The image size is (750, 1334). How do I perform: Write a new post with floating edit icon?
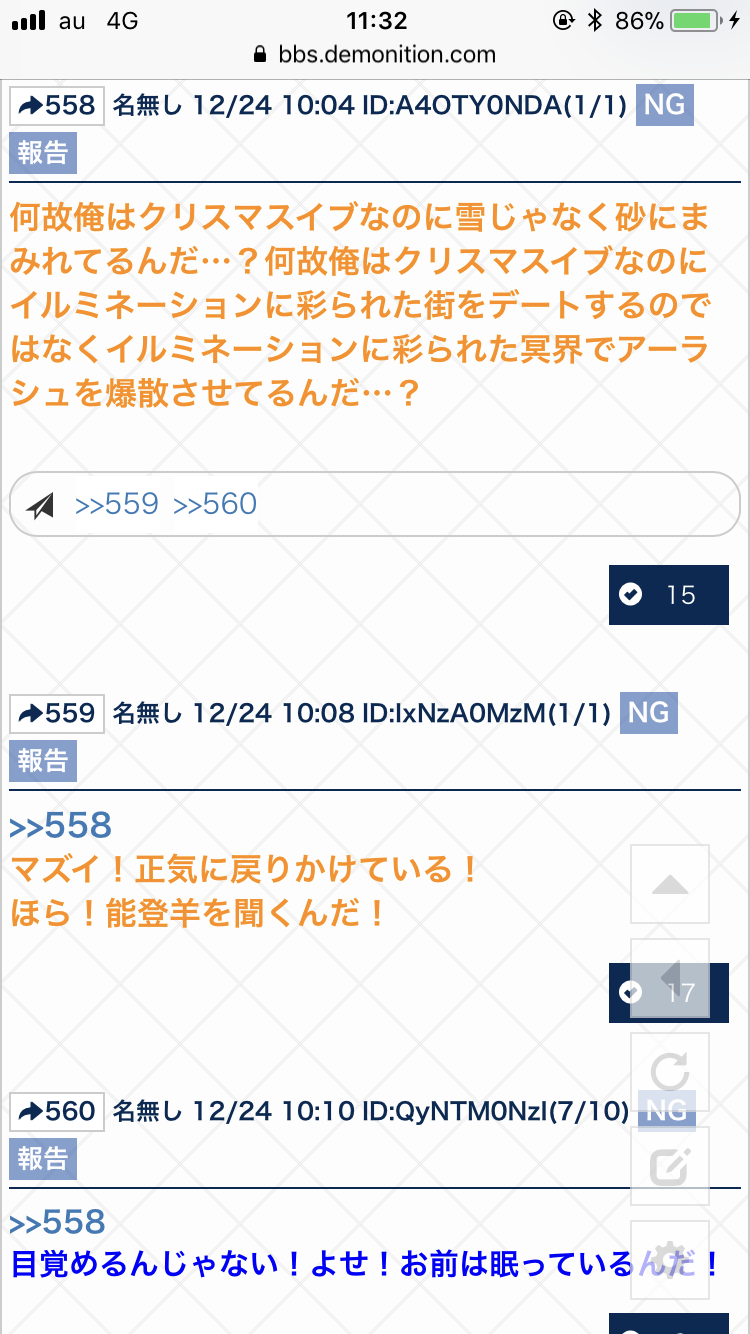pos(669,1166)
